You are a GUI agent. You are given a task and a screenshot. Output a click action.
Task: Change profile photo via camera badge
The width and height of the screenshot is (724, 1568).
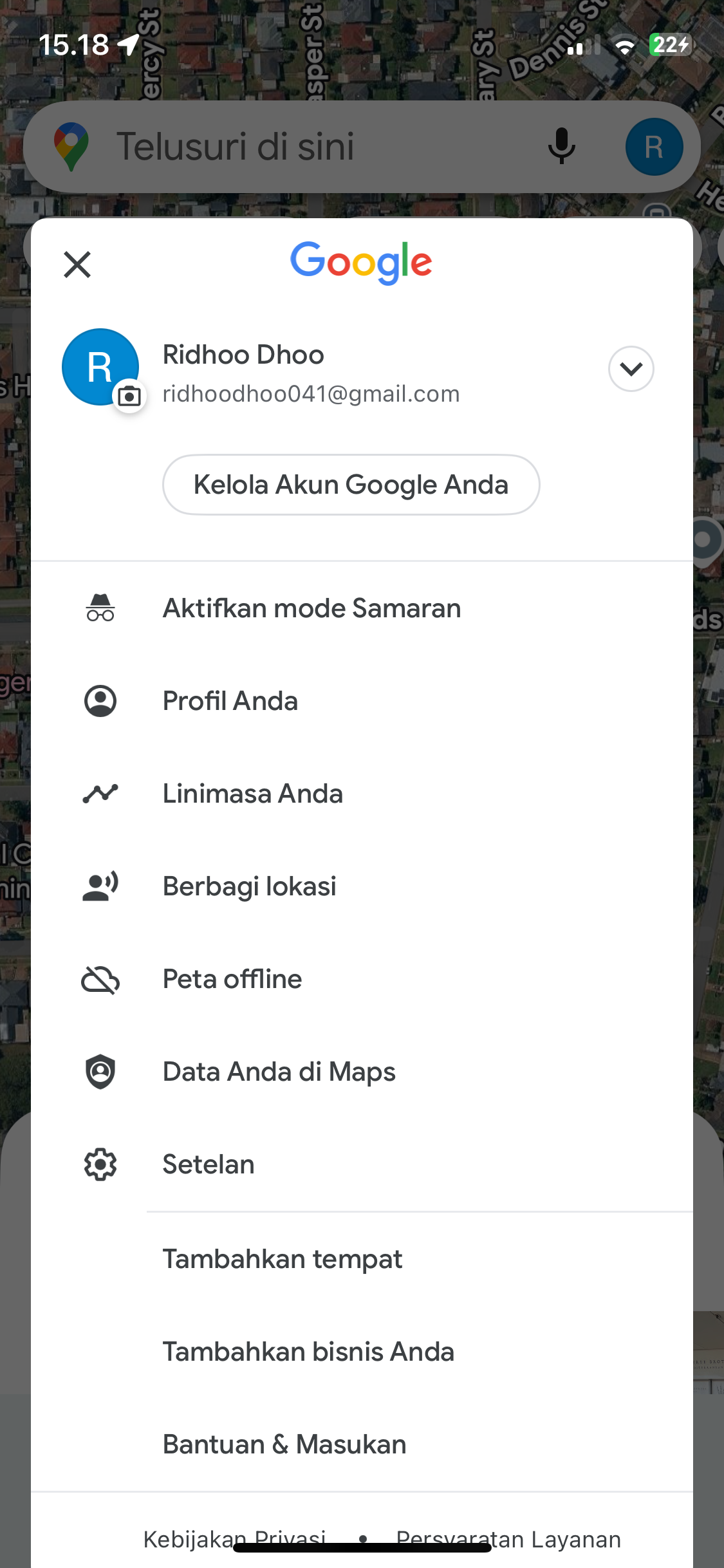pos(129,396)
